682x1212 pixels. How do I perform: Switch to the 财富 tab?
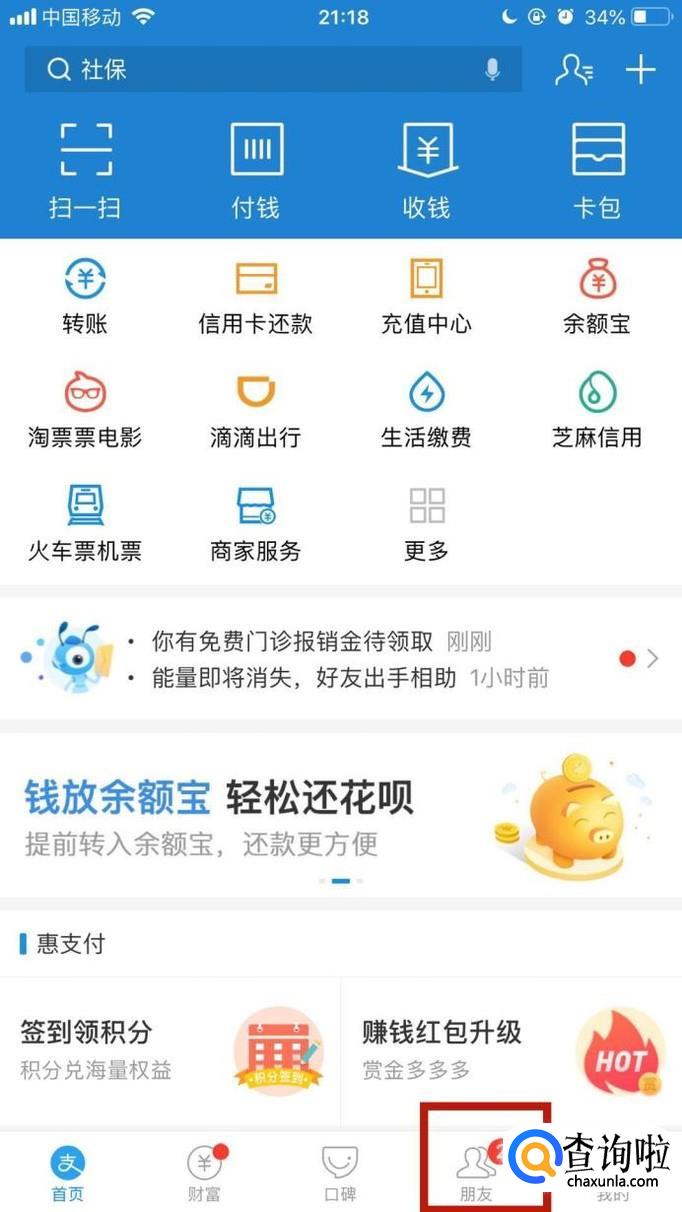(205, 1173)
